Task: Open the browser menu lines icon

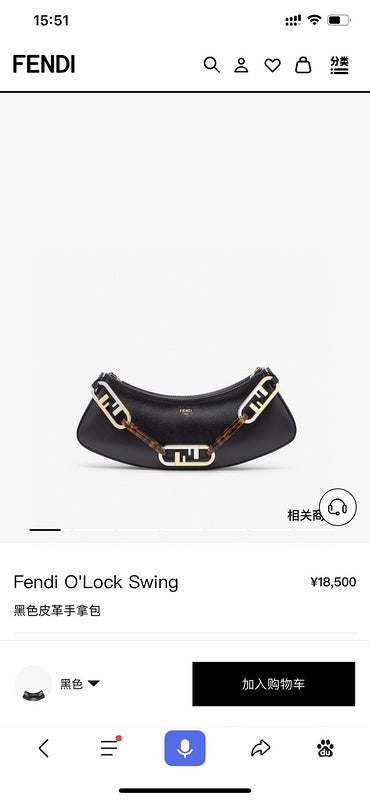Action: (110, 747)
